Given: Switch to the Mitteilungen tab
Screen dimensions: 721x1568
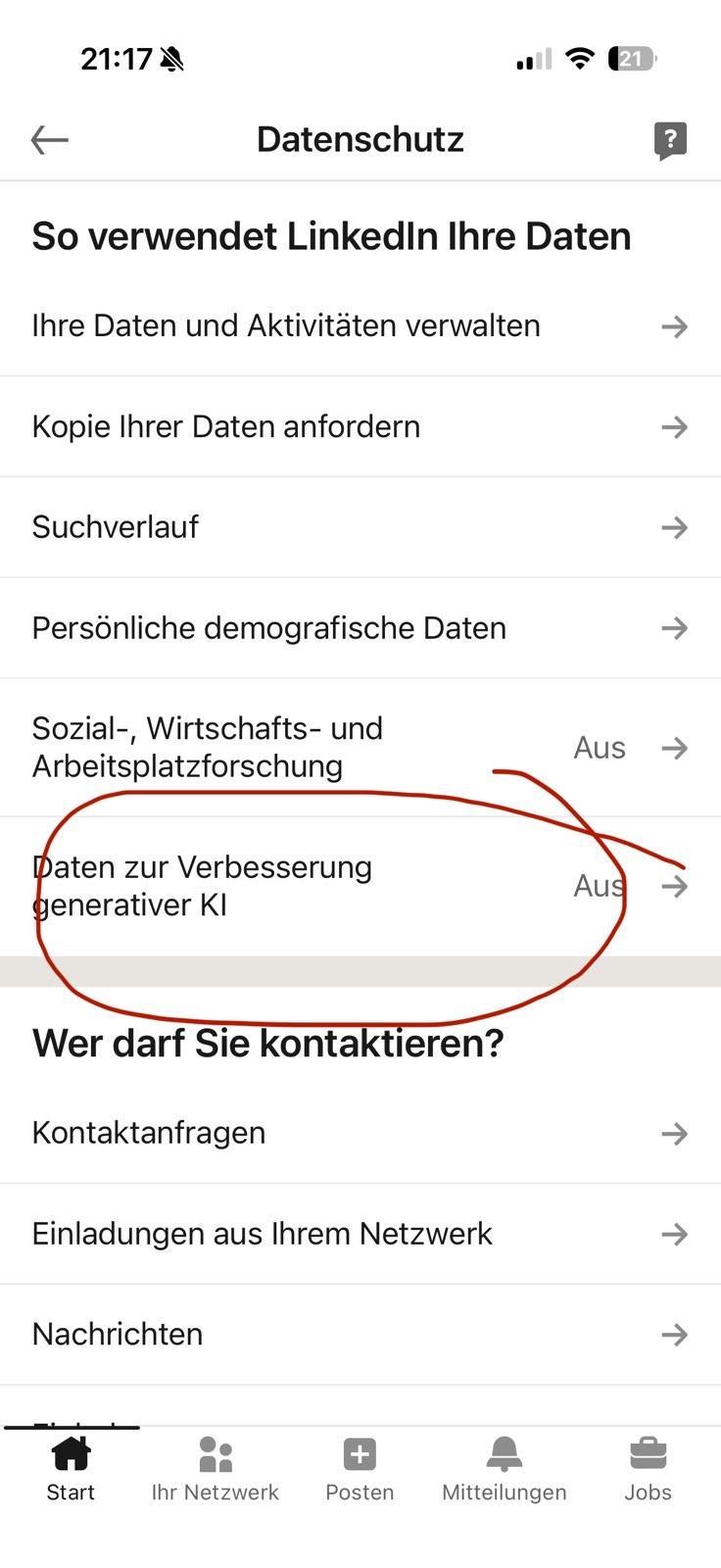Looking at the screenshot, I should 504,1470.
